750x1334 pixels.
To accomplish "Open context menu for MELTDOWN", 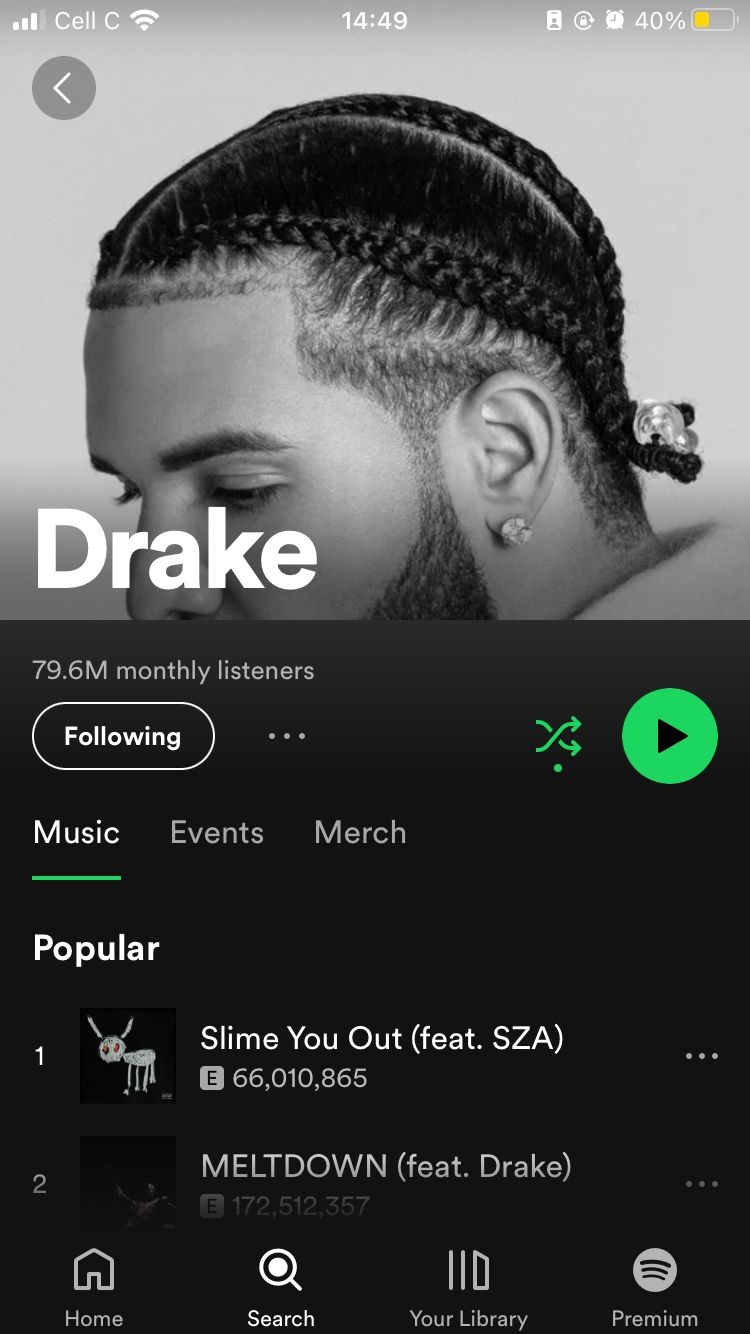I will coord(702,1183).
